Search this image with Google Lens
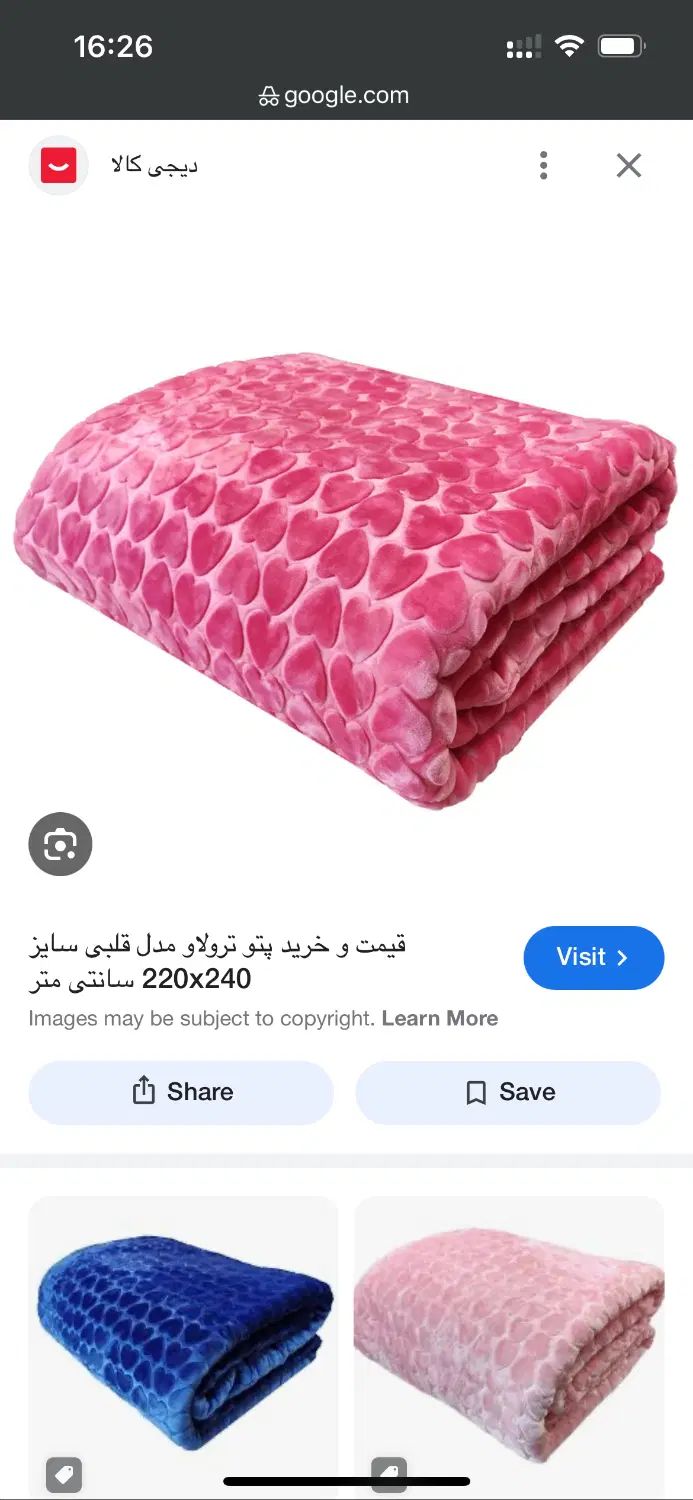The height and width of the screenshot is (1500, 693). point(60,845)
